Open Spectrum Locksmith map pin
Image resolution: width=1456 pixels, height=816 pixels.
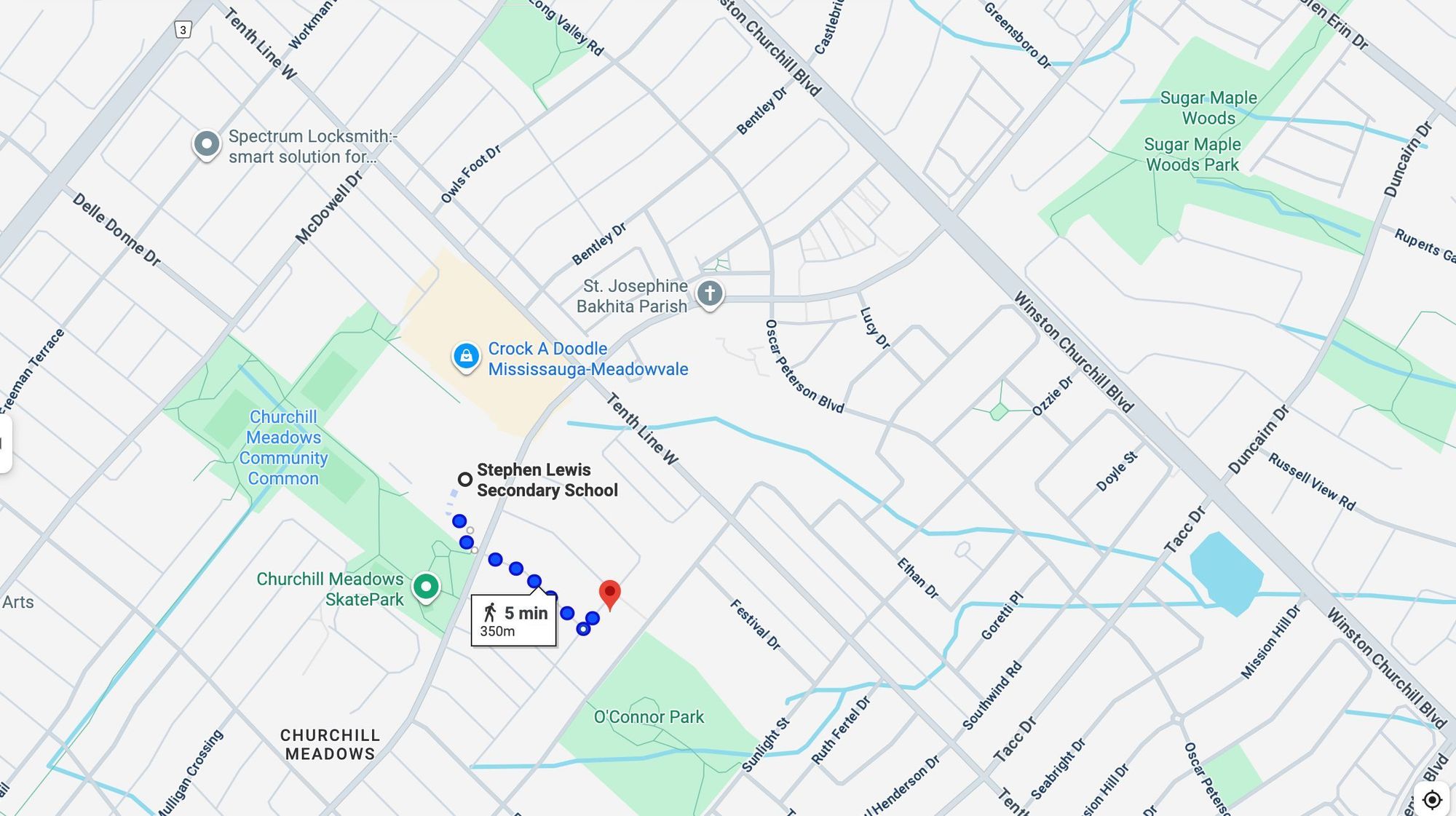[x=207, y=144]
